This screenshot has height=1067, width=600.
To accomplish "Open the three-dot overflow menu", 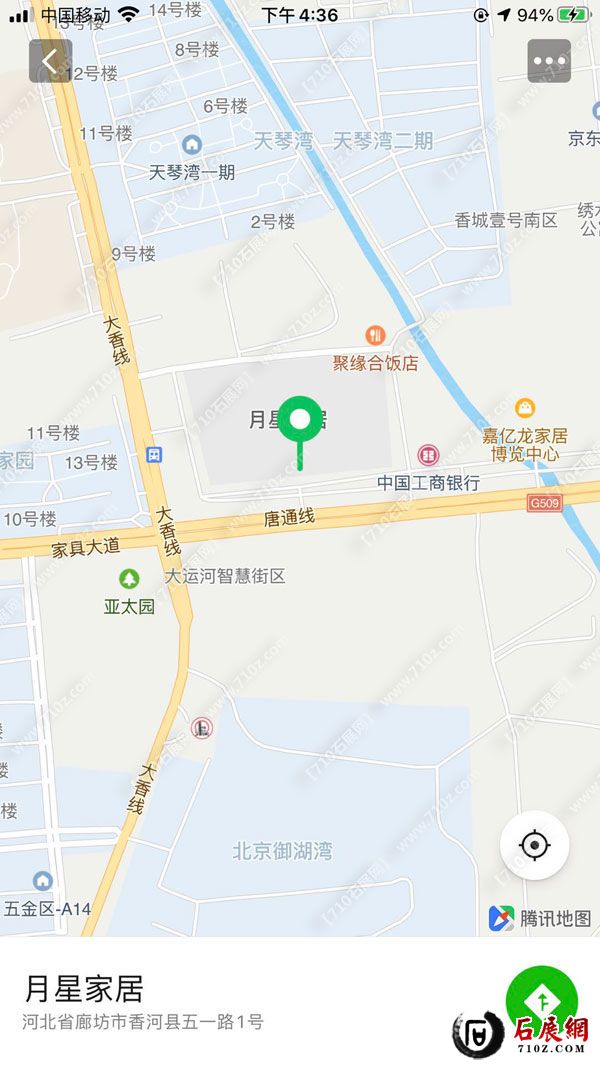I will coord(549,61).
